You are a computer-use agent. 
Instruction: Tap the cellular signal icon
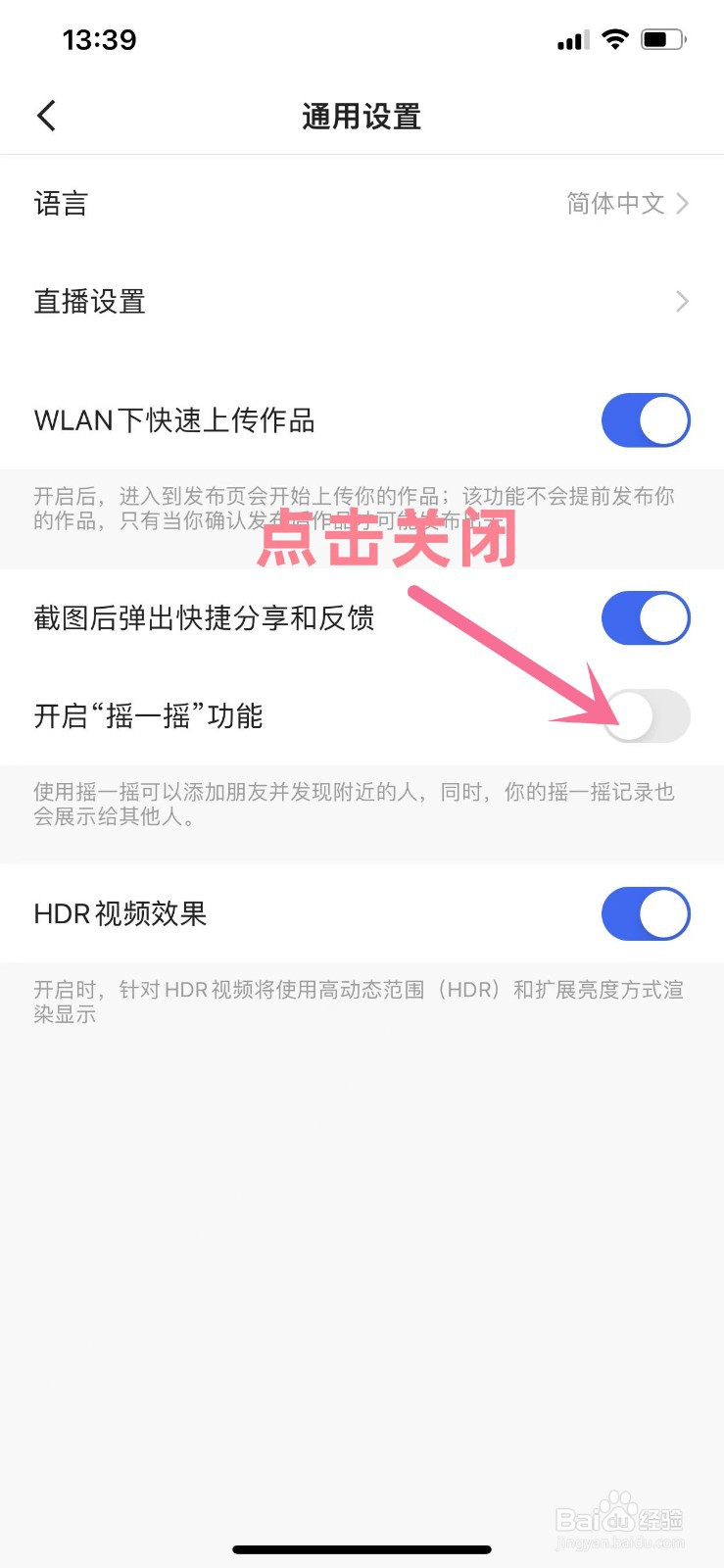(x=571, y=40)
